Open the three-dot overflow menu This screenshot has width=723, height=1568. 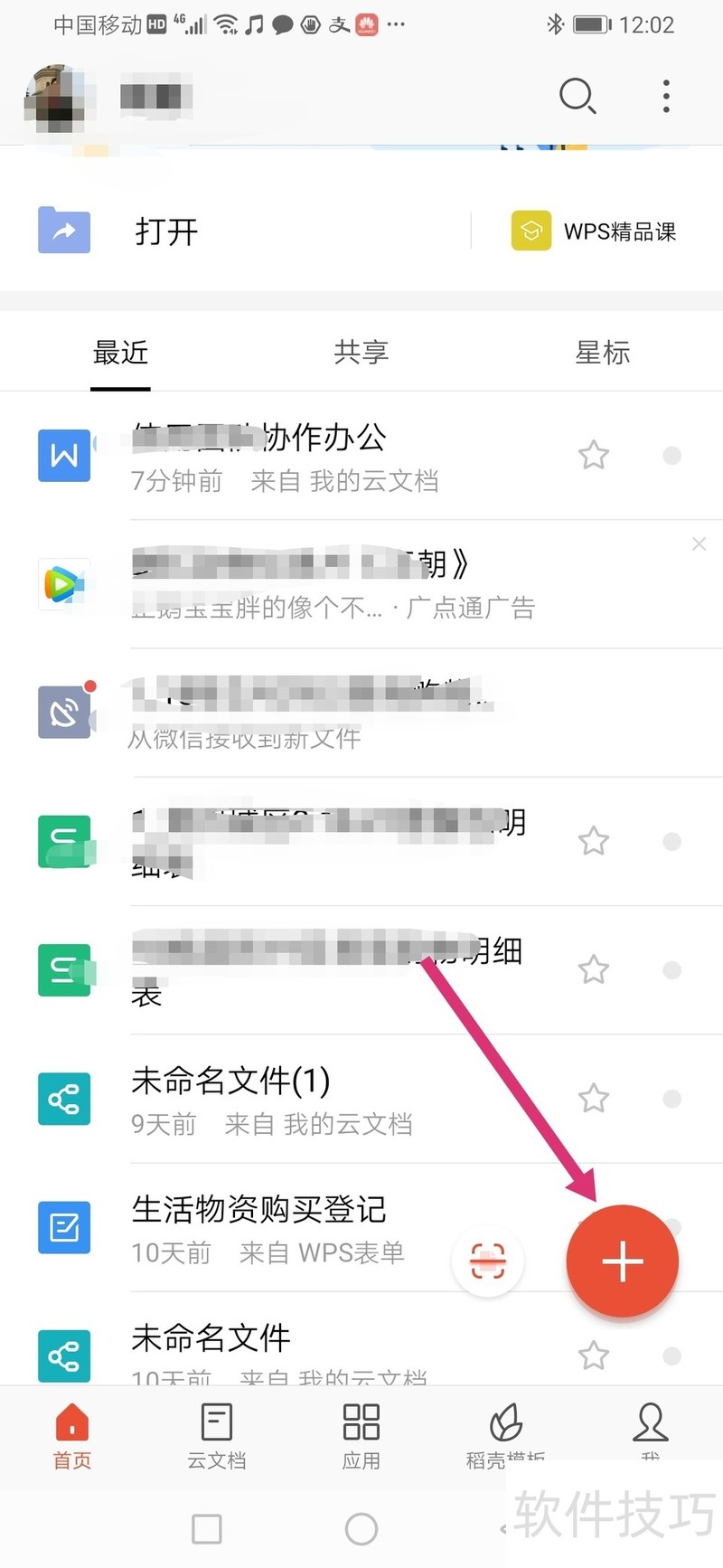click(x=666, y=96)
